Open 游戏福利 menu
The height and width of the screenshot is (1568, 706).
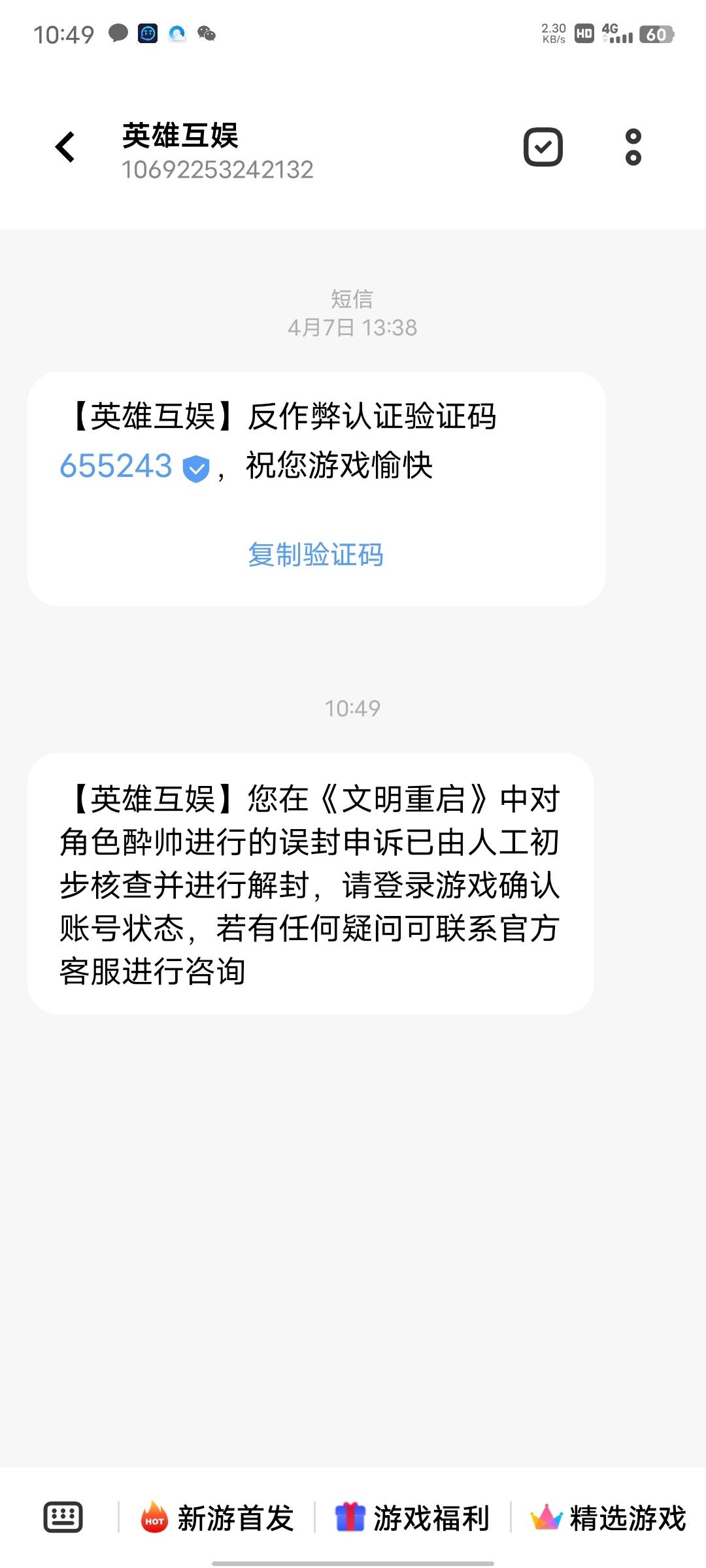(412, 1518)
